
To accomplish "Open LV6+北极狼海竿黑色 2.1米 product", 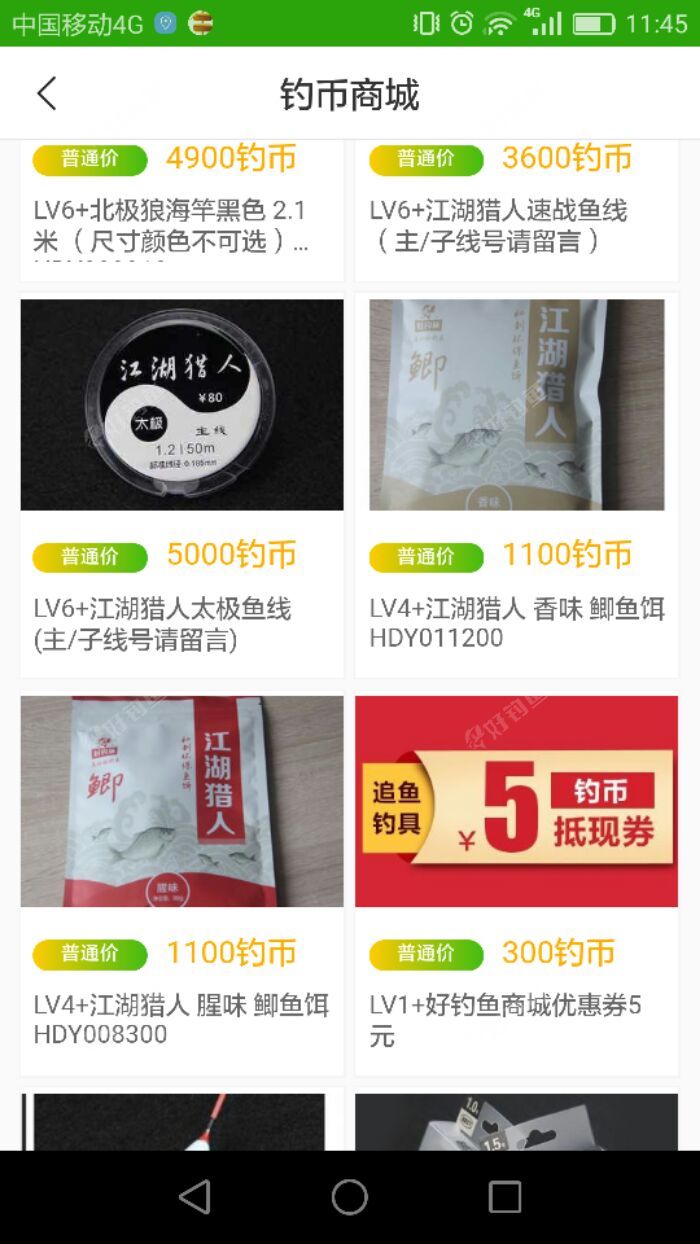I will (180, 225).
